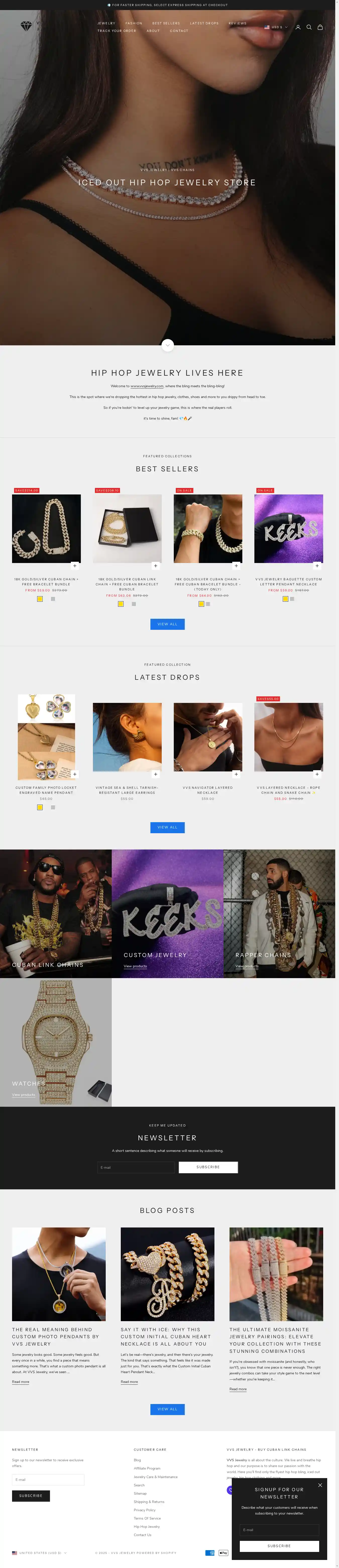Open the shopping cart bag

tap(320, 27)
